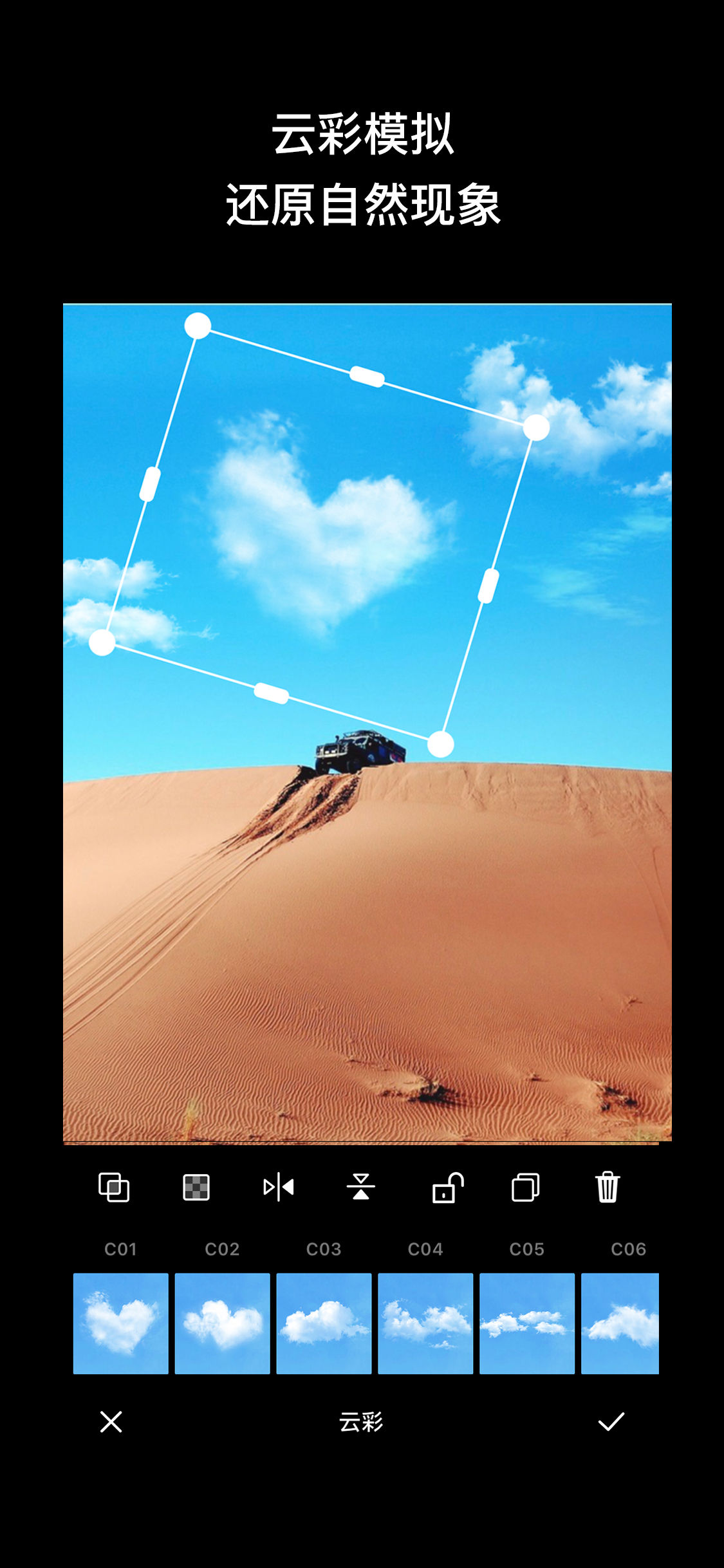The image size is (724, 1568).
Task: Choose the C02 cloud preset
Action: pyautogui.click(x=223, y=1323)
